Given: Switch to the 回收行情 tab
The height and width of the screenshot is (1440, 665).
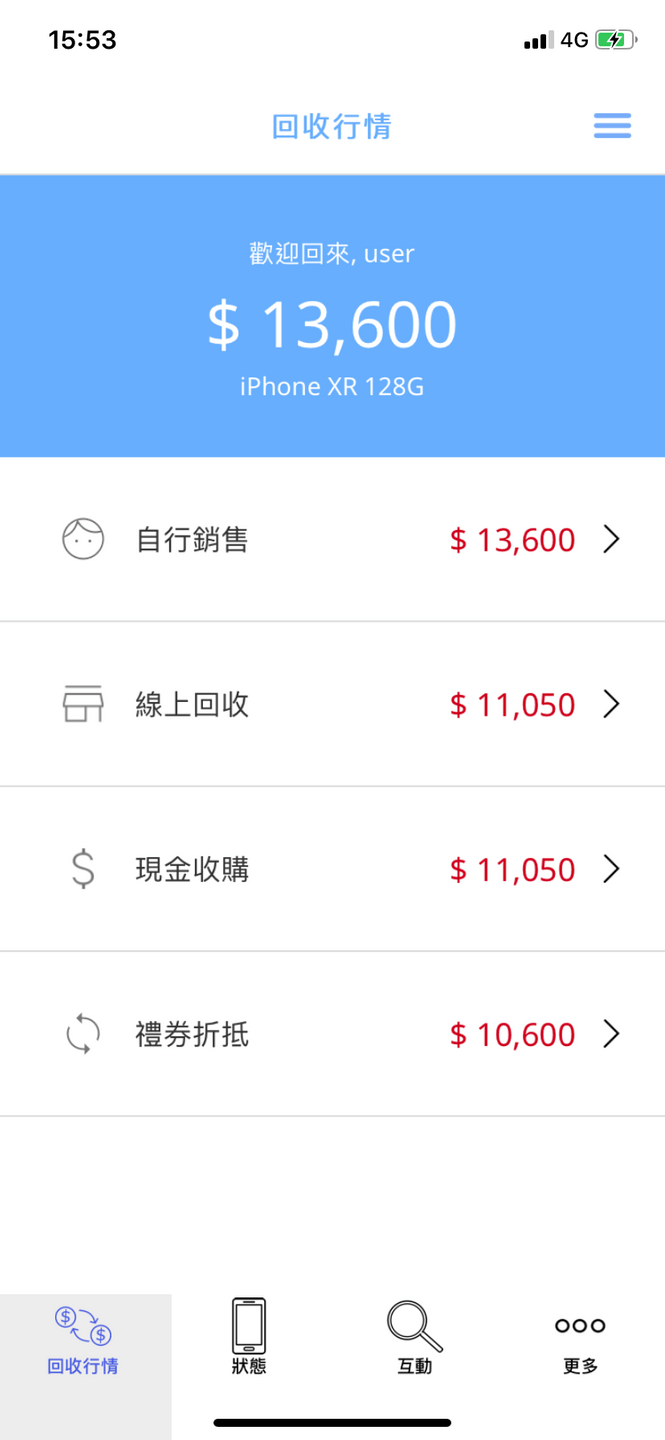Looking at the screenshot, I should [x=84, y=1340].
